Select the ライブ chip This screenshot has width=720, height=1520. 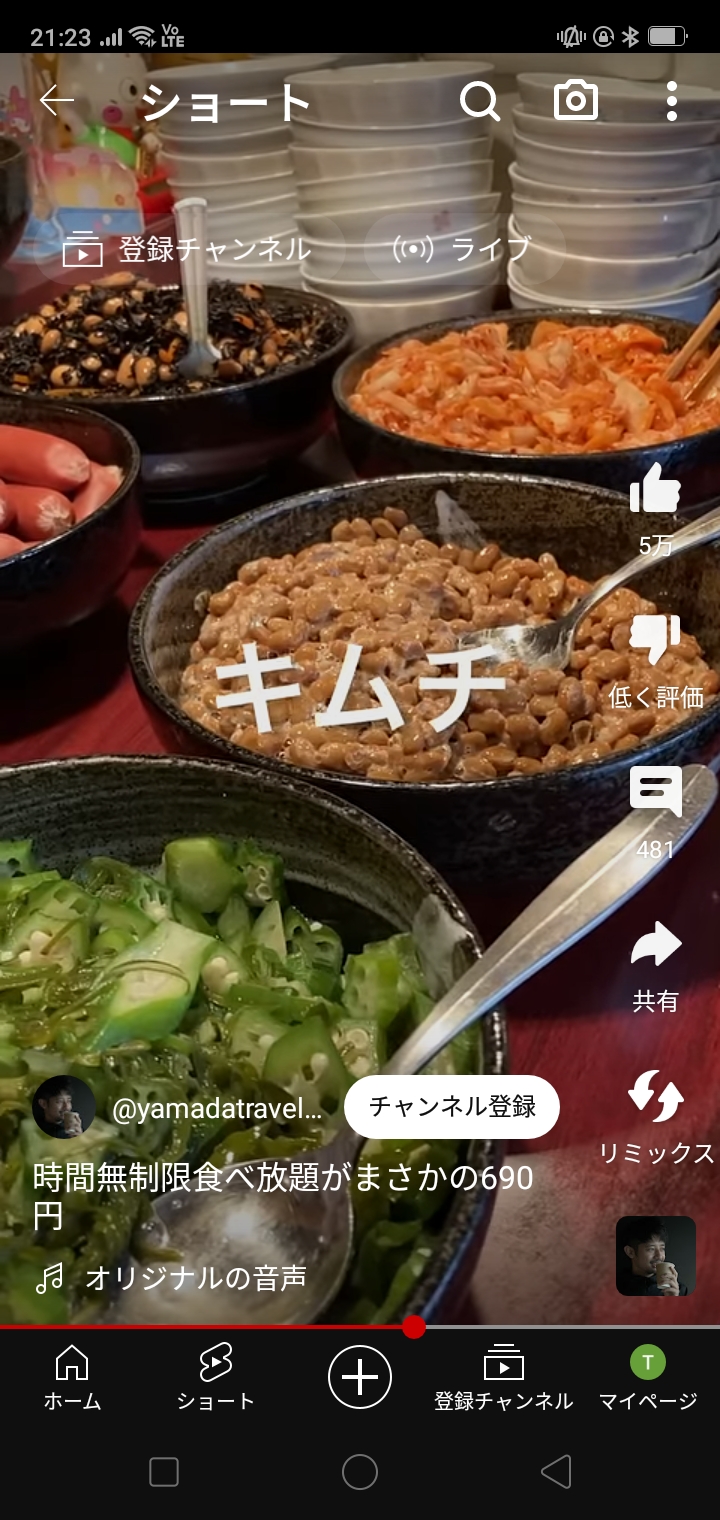click(462, 249)
